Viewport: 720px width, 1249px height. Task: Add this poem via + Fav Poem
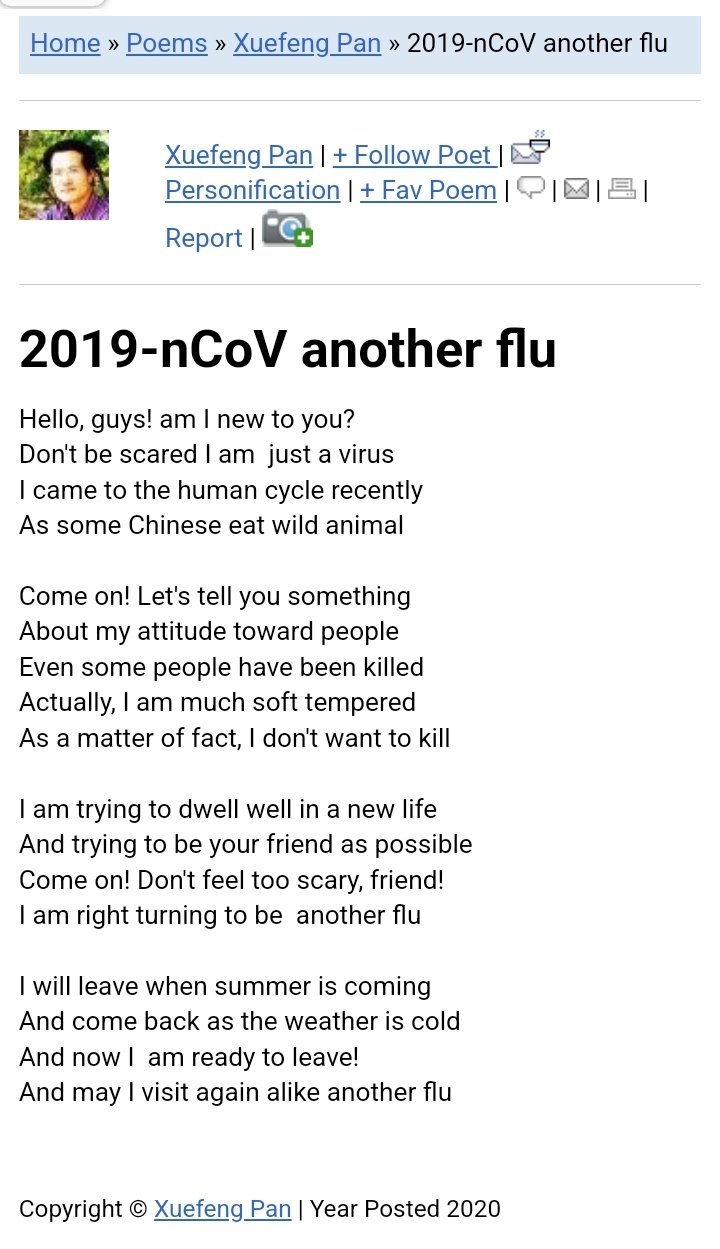[x=428, y=190]
